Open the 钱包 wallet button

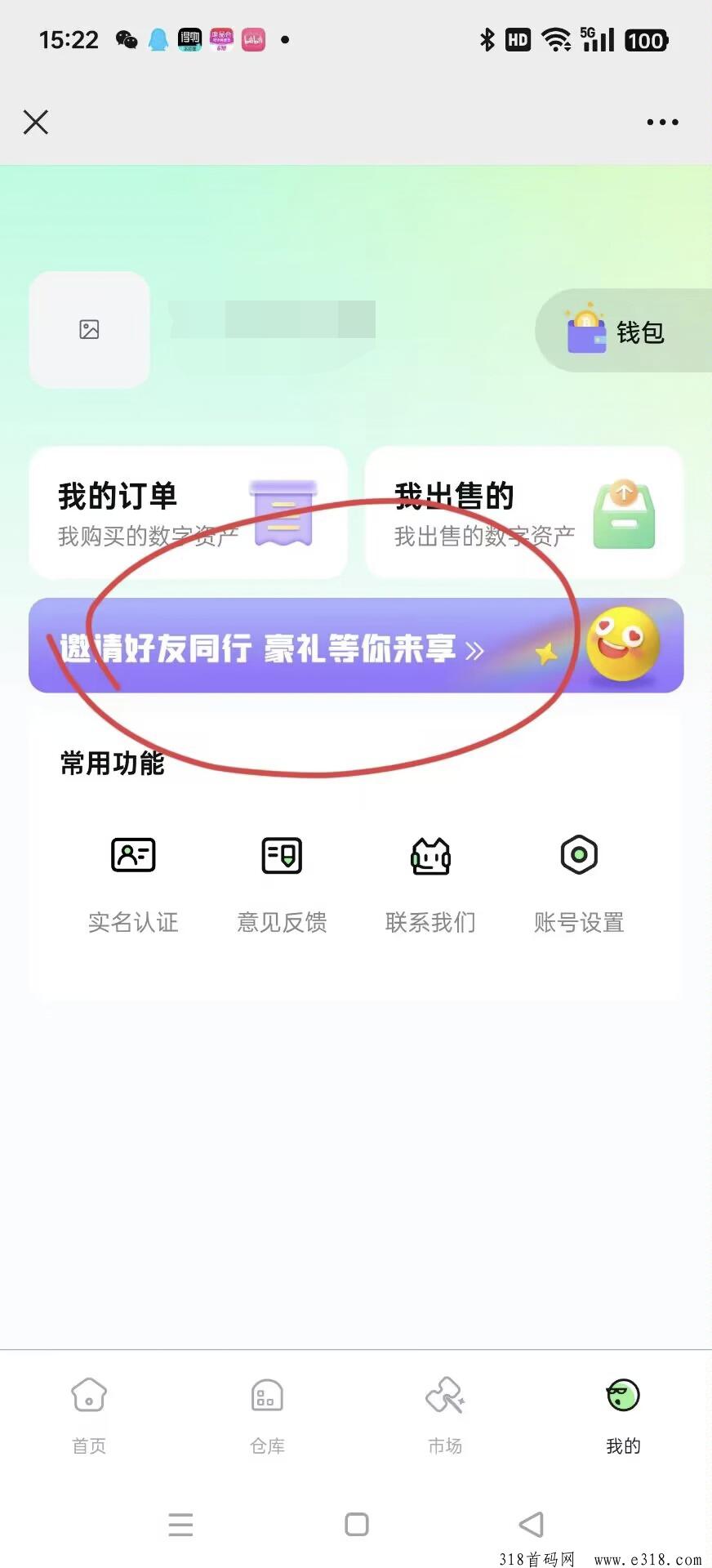623,331
